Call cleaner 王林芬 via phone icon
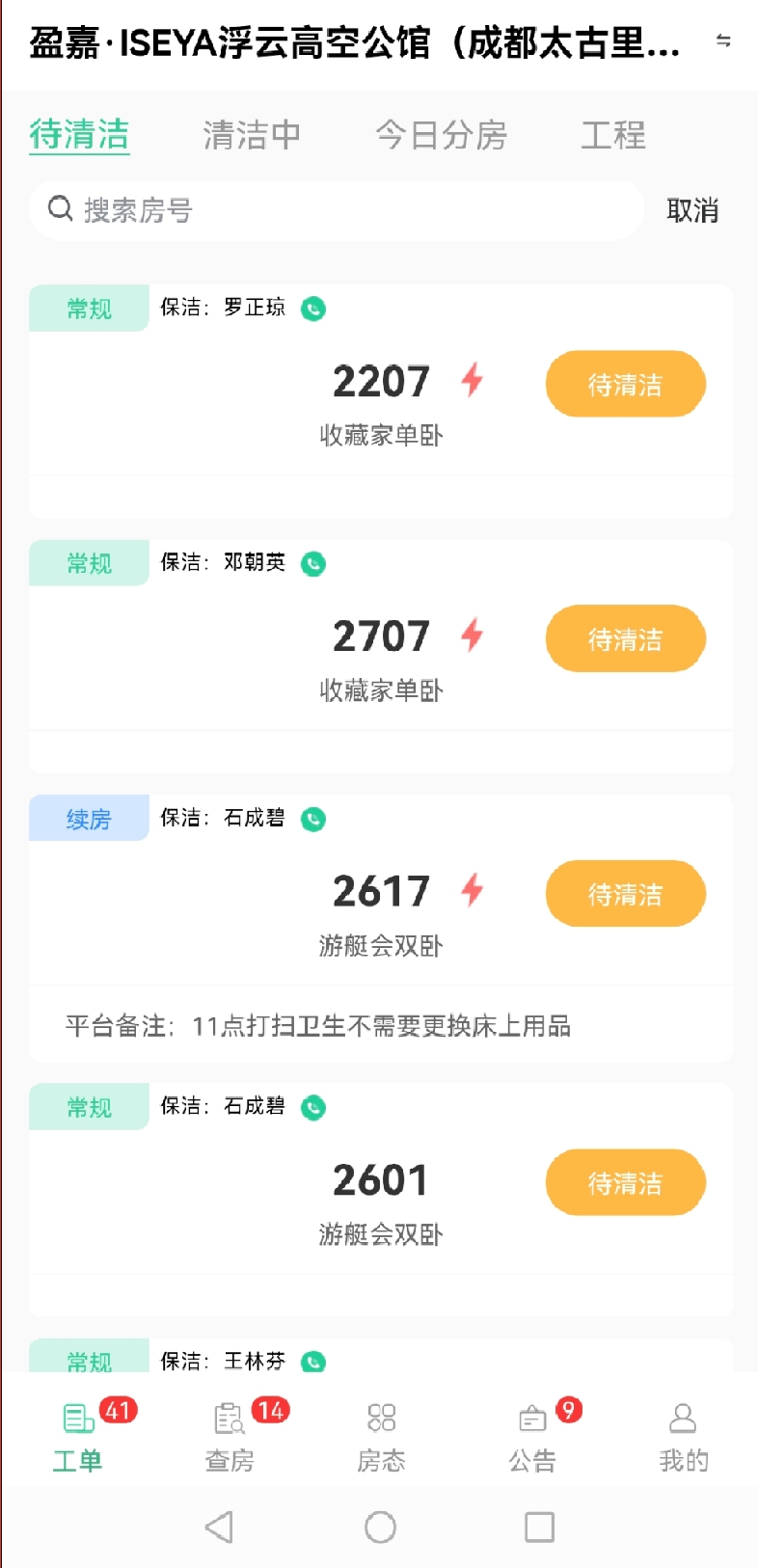 (x=313, y=1362)
